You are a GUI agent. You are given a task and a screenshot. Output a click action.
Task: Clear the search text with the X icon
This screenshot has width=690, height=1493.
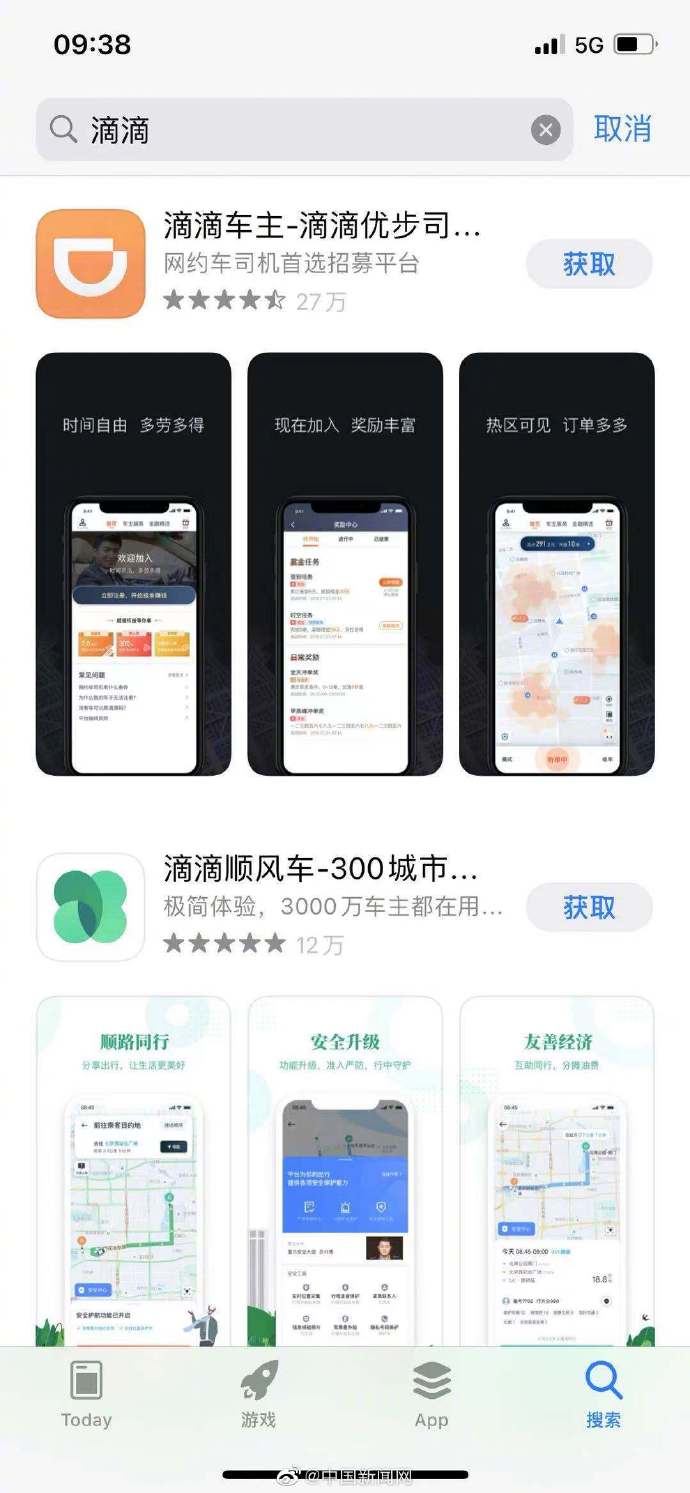click(x=545, y=130)
